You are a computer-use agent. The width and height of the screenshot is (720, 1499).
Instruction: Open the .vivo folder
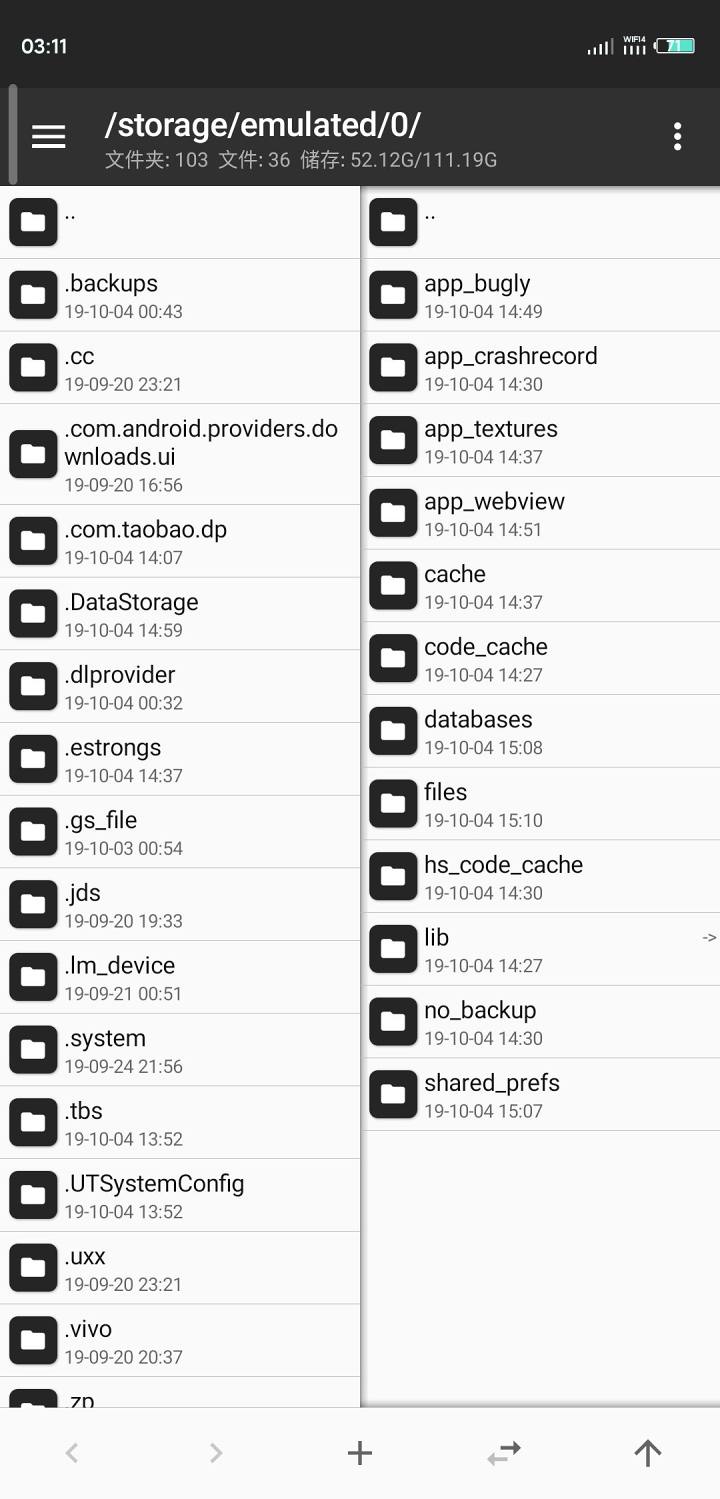[180, 1341]
